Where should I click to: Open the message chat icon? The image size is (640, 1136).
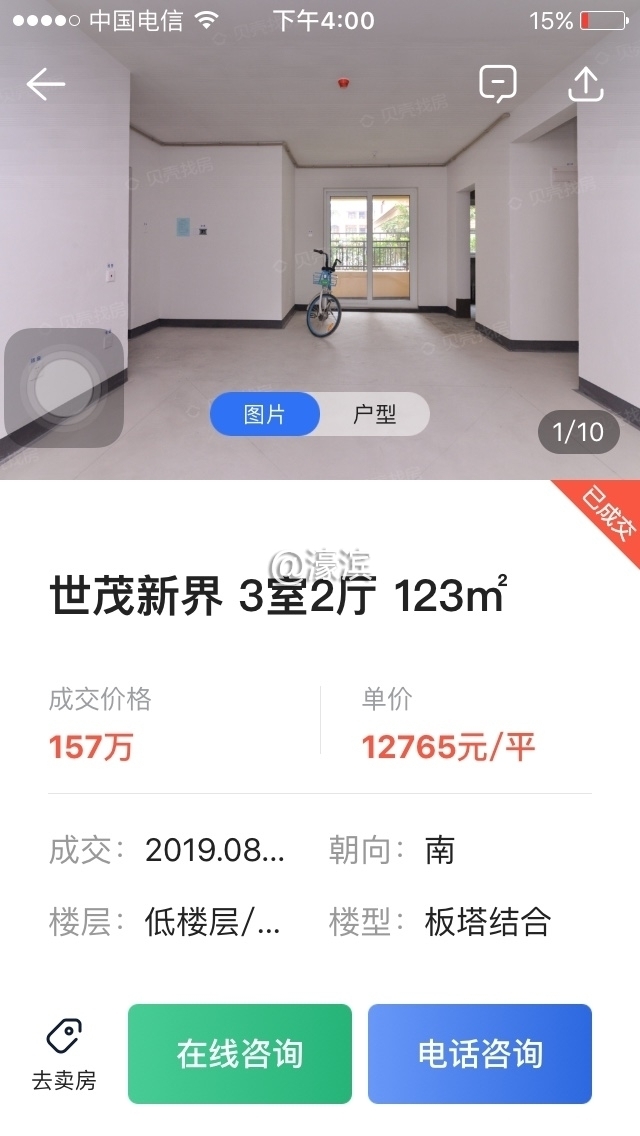point(497,84)
